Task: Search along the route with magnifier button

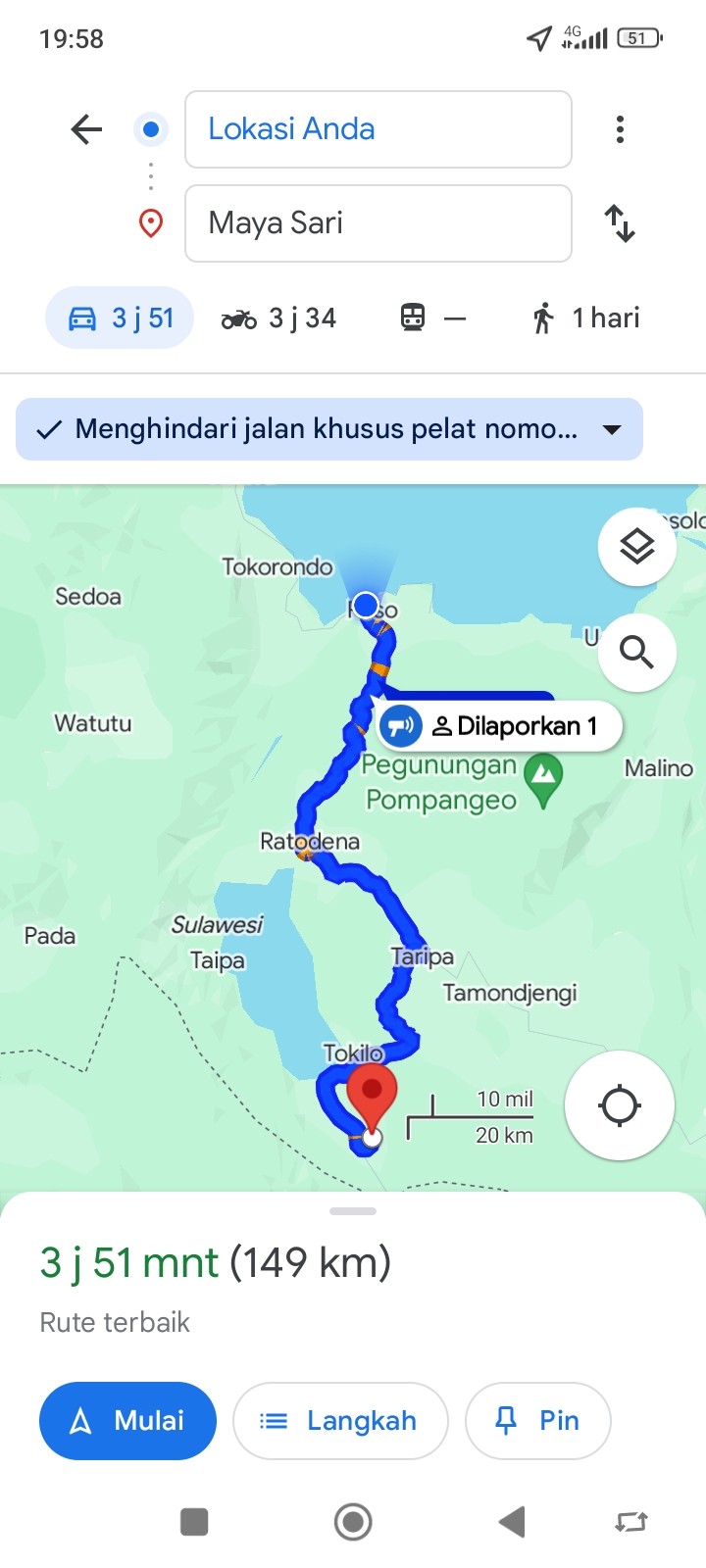Action: click(x=637, y=652)
